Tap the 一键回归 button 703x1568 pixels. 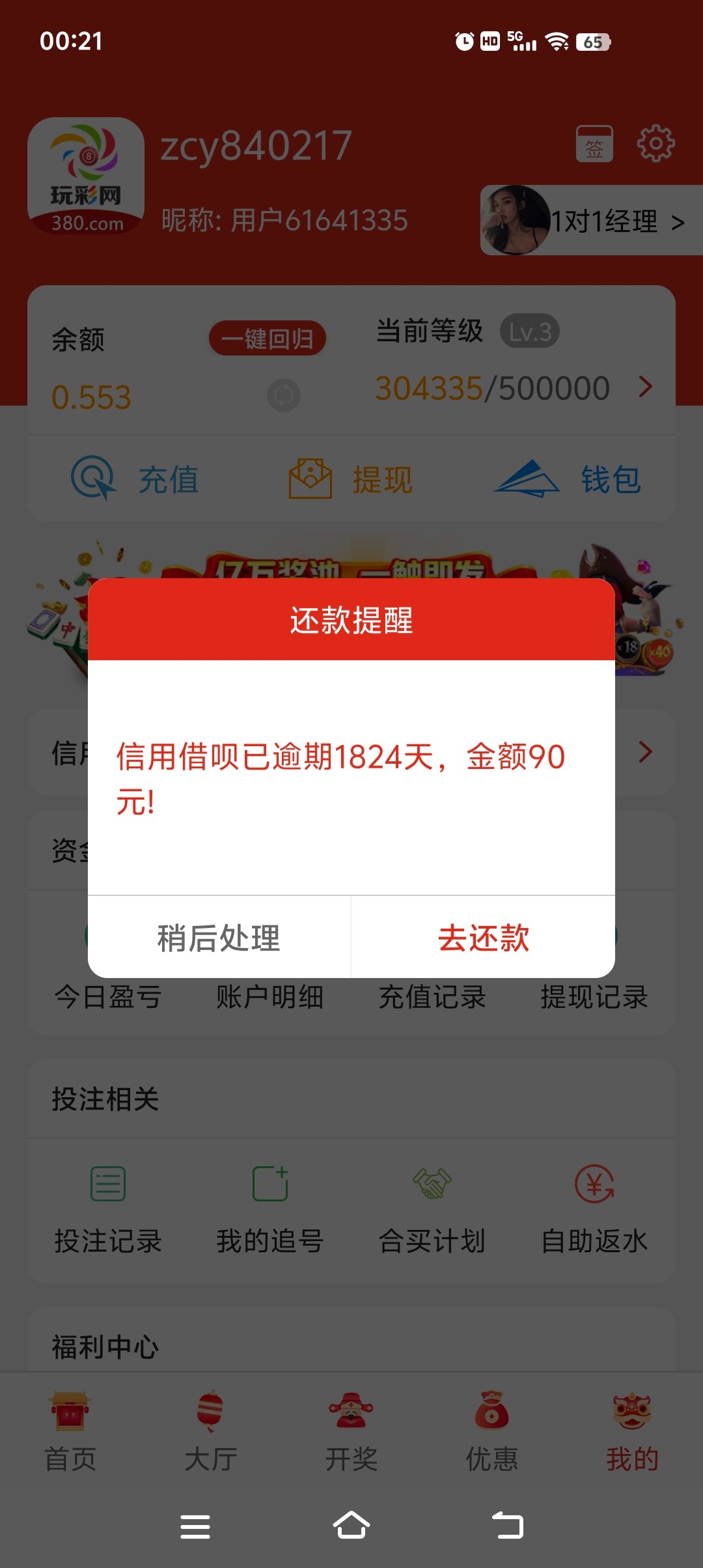tap(267, 339)
